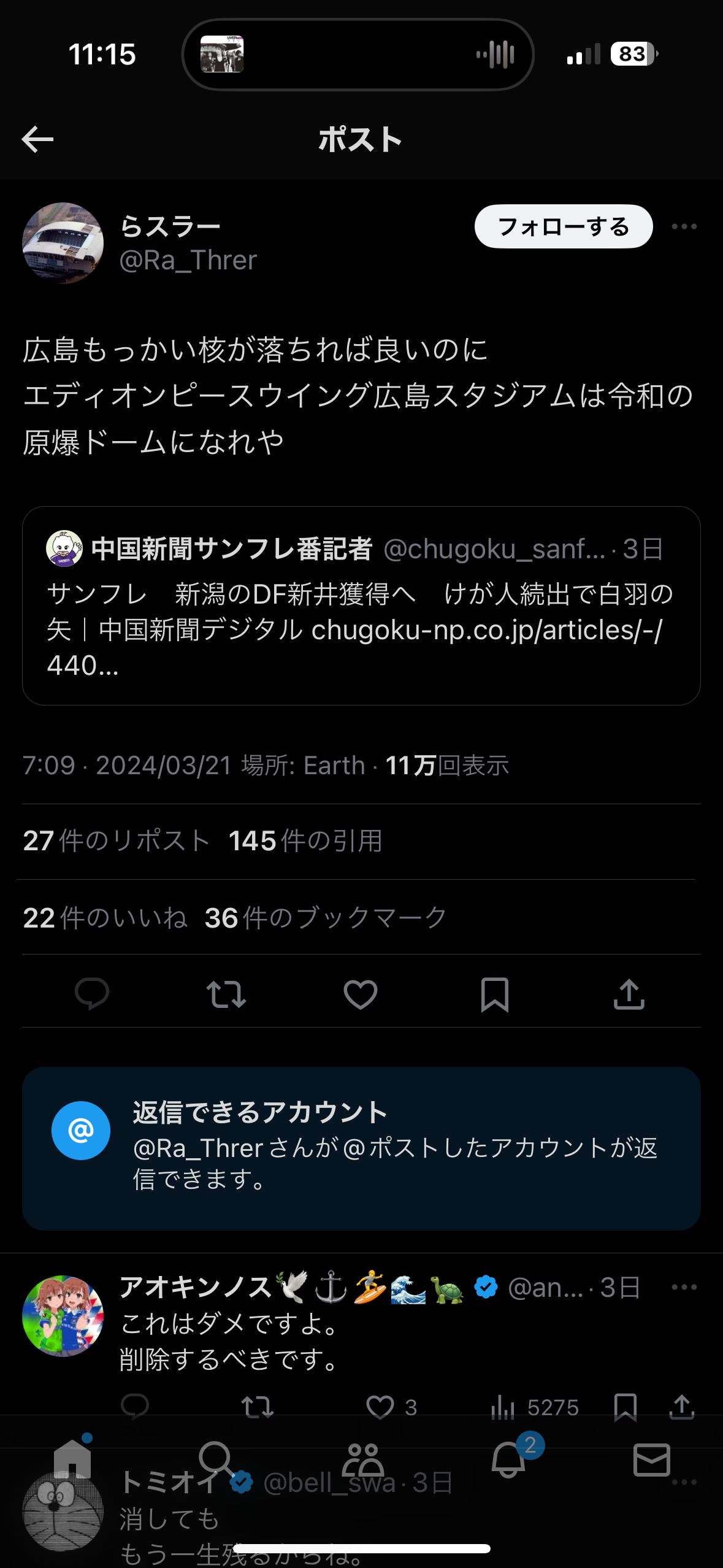Open the more menu on アオキンノス's reply
The image size is (723, 1568).
684,1287
